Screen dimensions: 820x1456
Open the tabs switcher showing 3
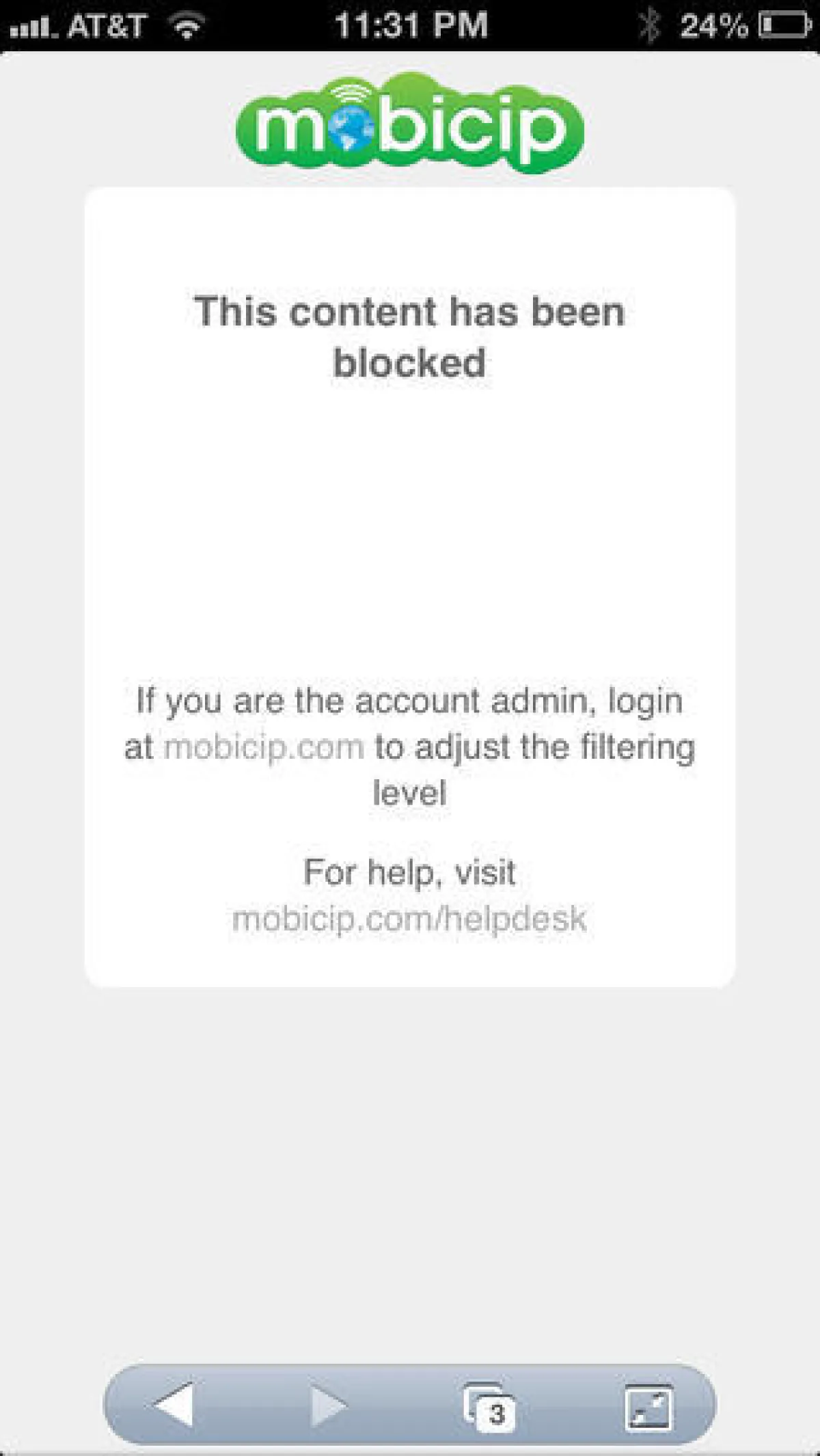point(489,1407)
